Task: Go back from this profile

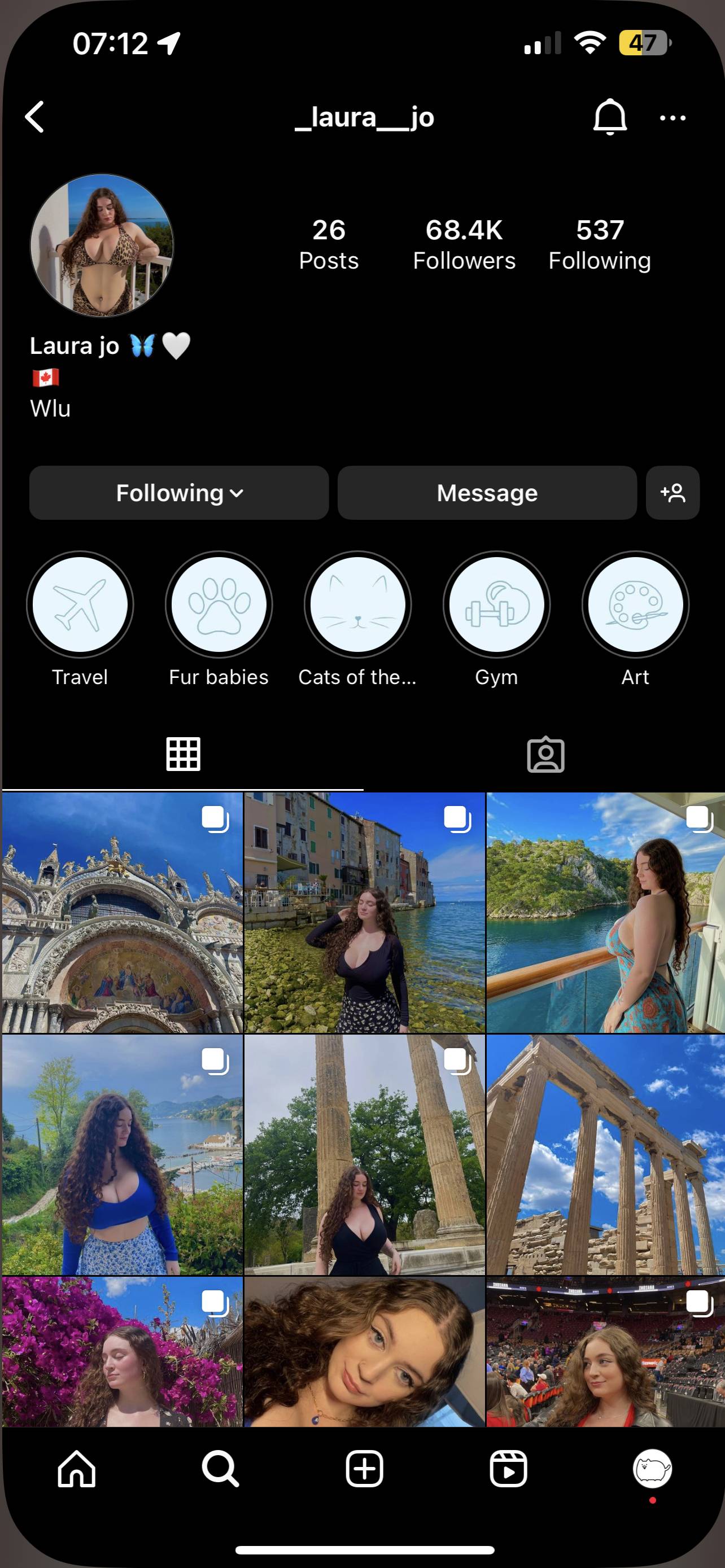Action: 36,117
